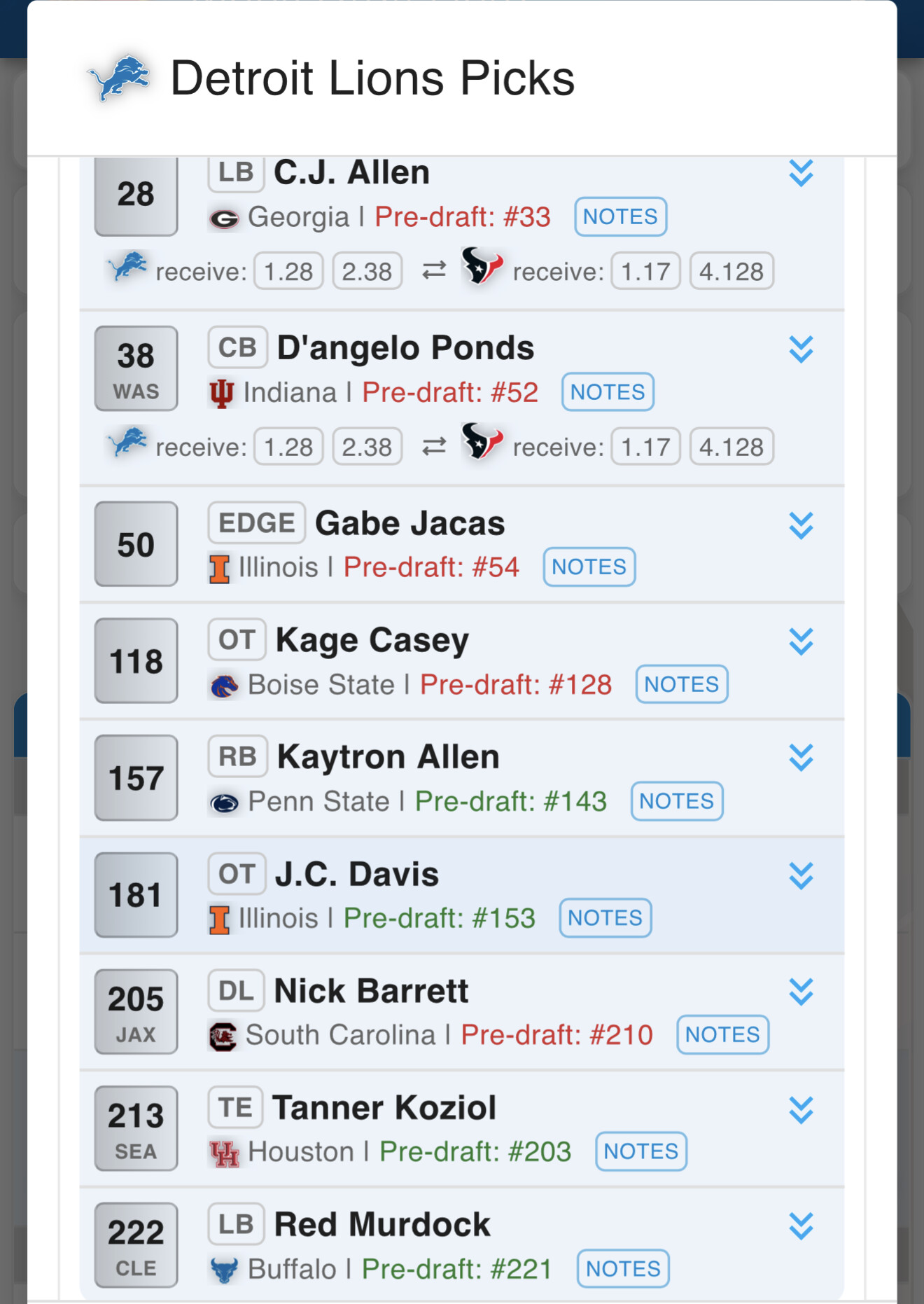Open NOTES for Tanner Koziol

pos(640,1151)
